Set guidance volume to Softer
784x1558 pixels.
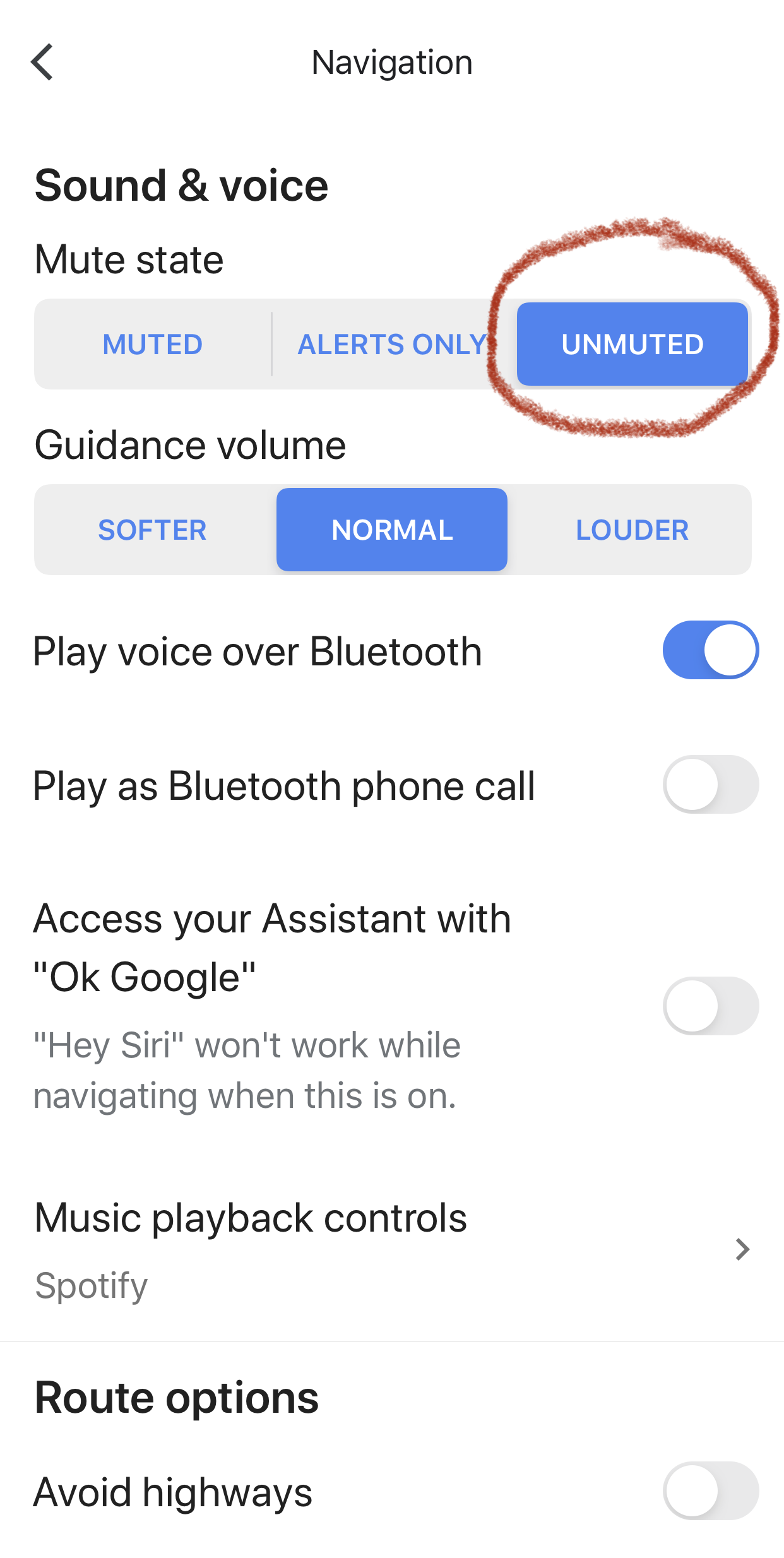153,530
